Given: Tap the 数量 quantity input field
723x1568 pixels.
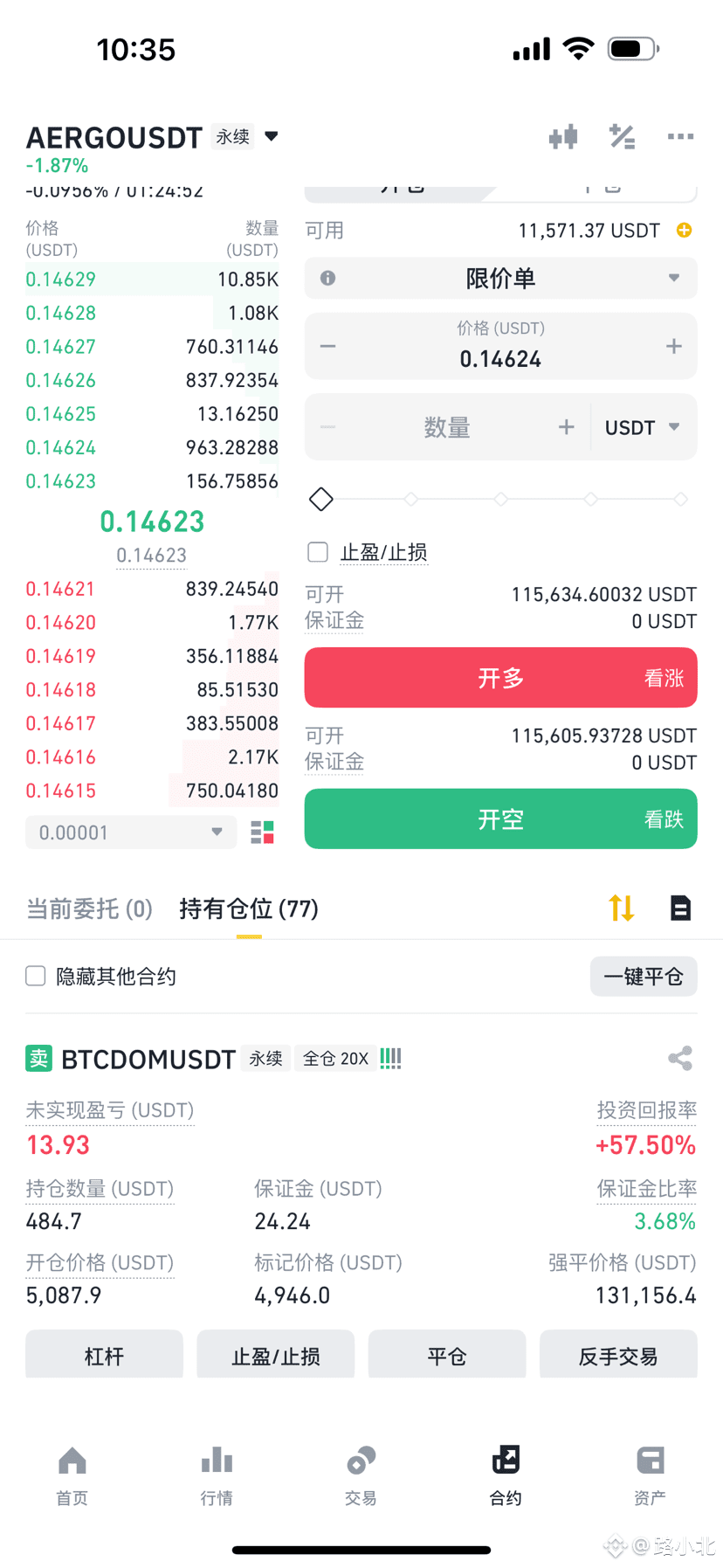Looking at the screenshot, I should coord(447,427).
